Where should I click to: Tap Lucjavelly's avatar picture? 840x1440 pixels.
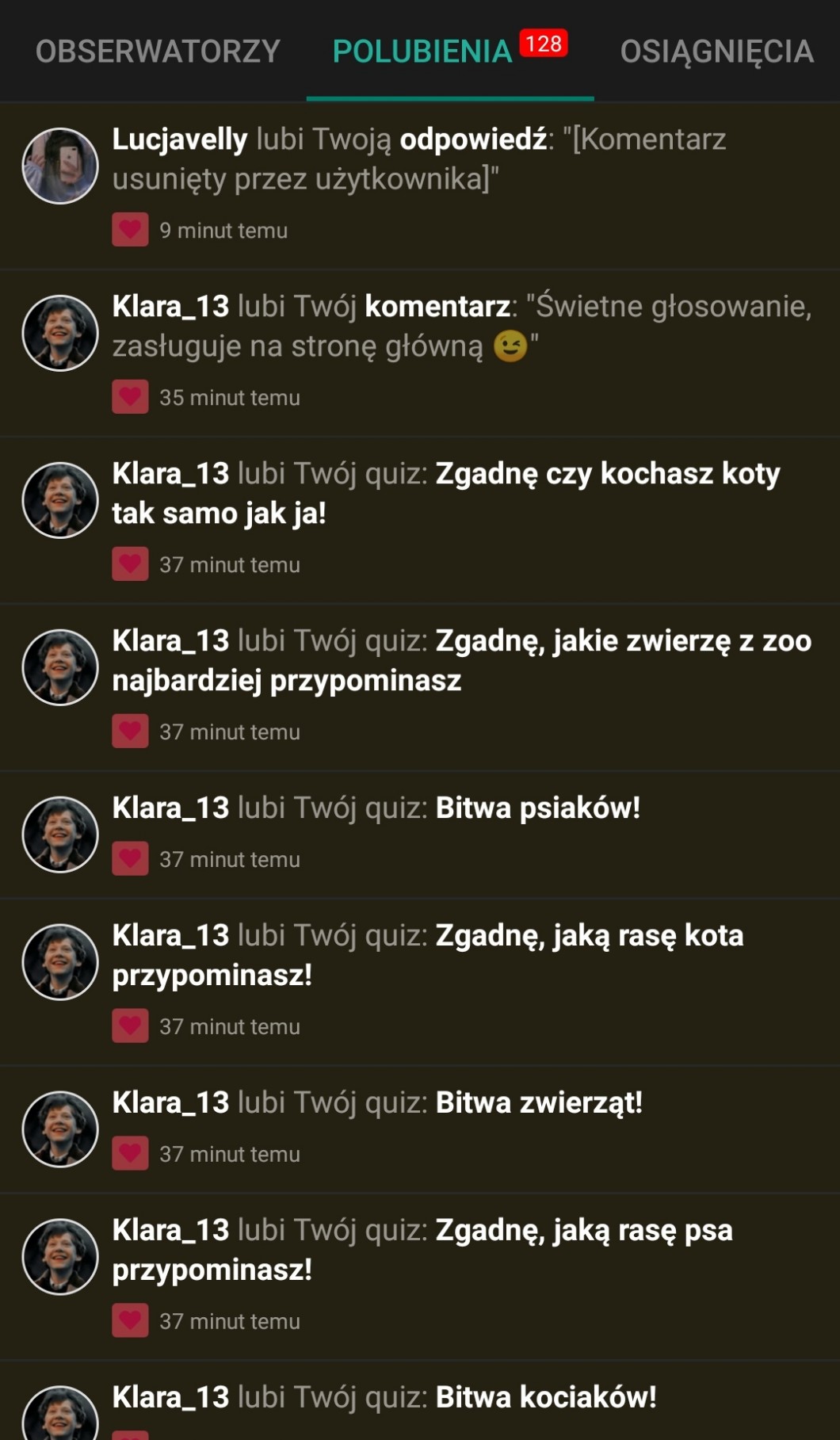tap(60, 166)
